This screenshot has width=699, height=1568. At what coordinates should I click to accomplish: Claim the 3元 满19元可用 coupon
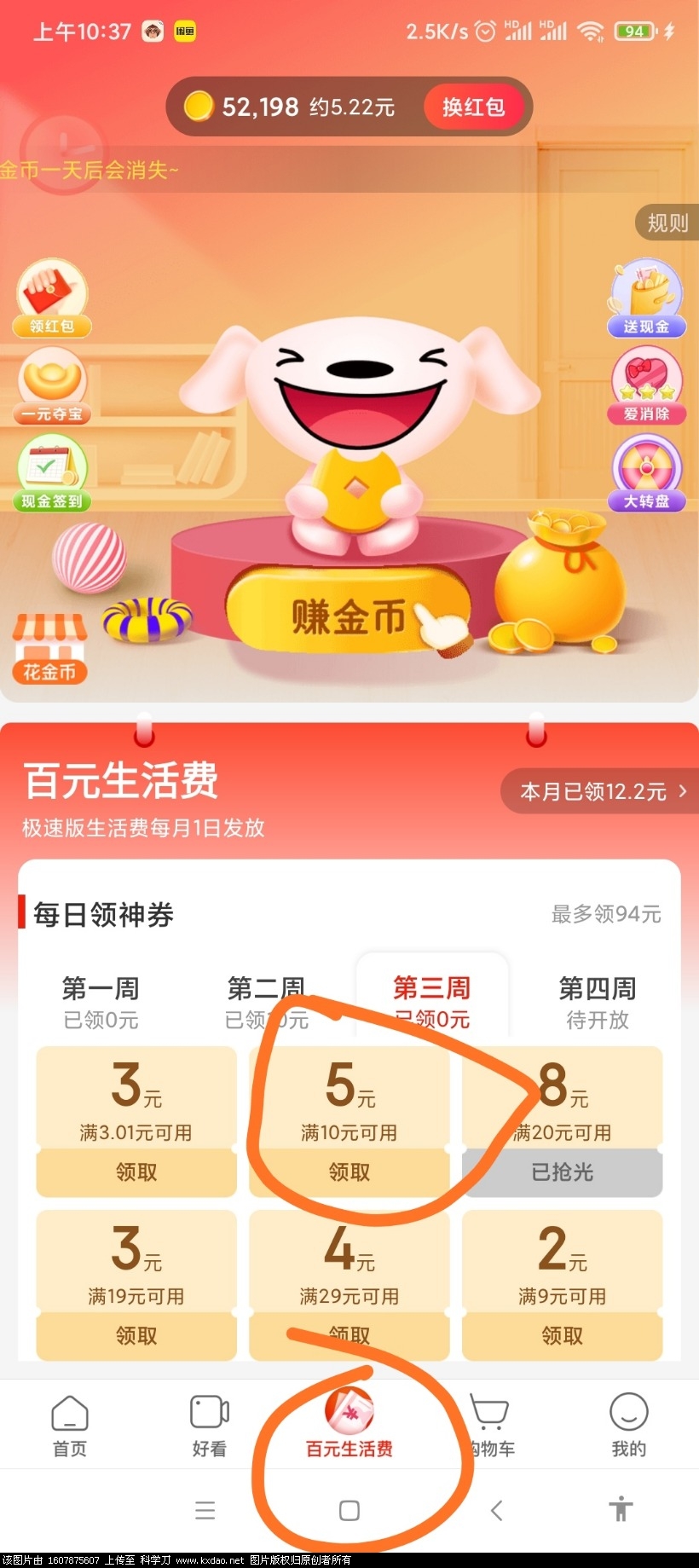tap(136, 1335)
